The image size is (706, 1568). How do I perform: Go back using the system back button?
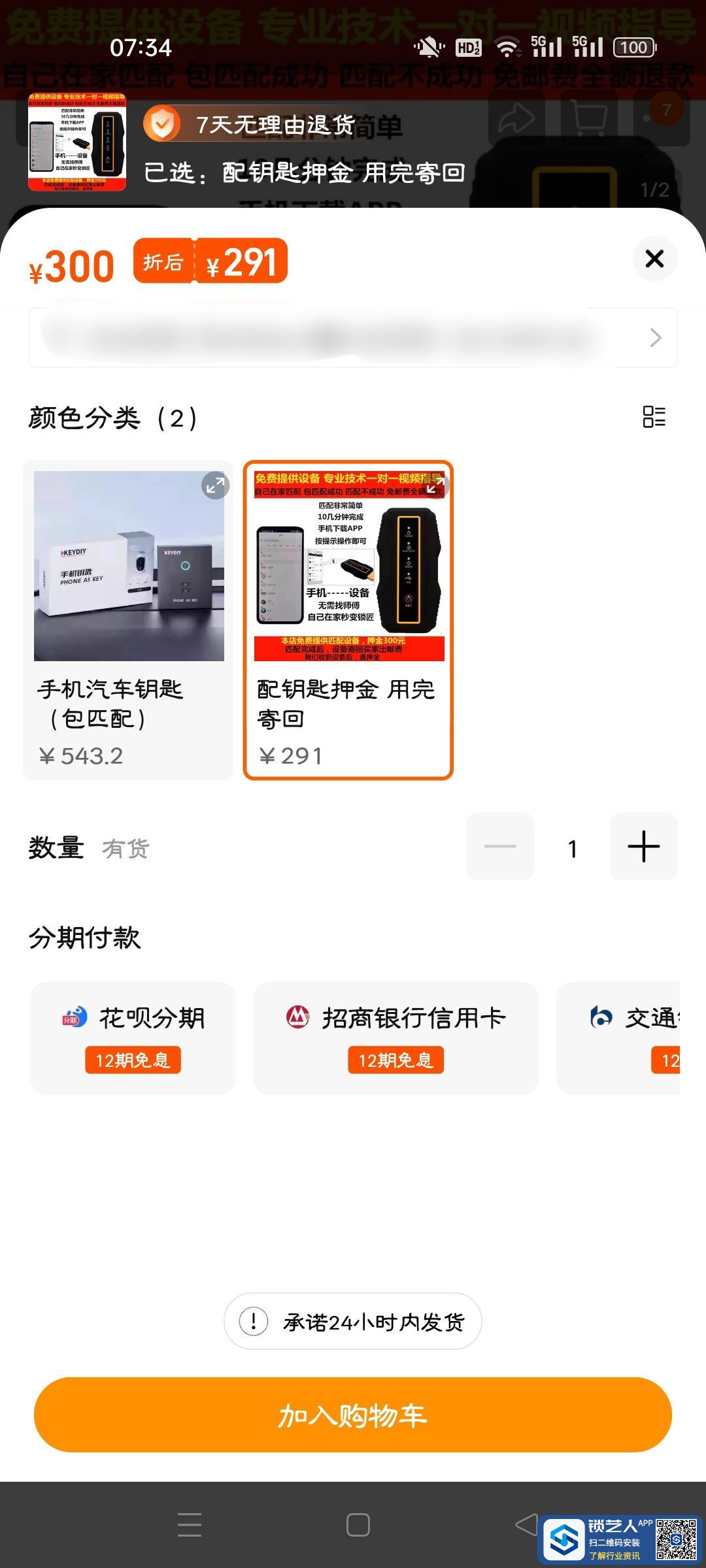point(526,1524)
